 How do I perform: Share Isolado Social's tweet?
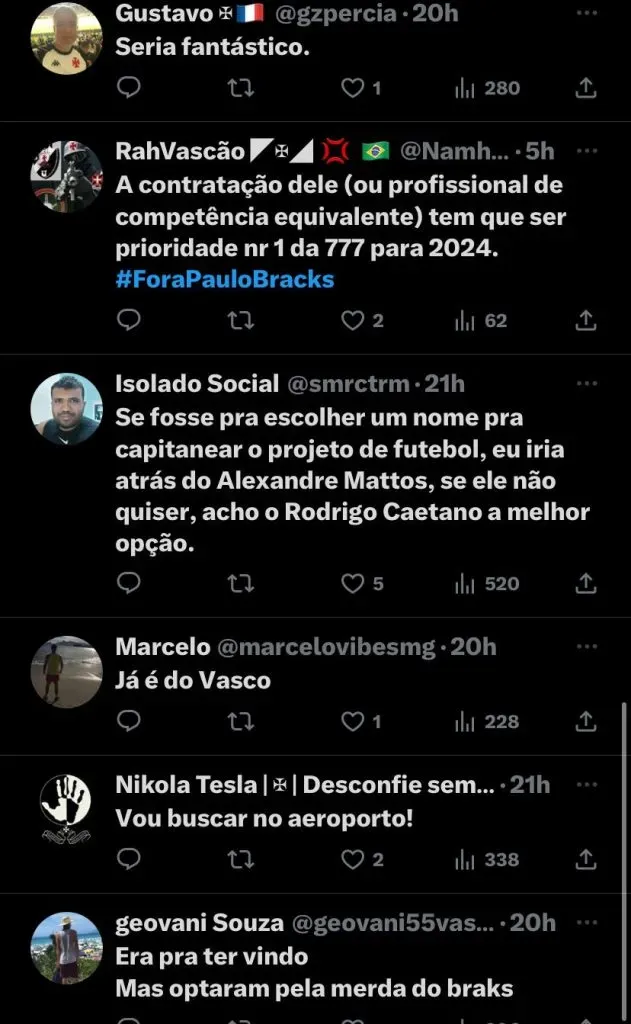pyautogui.click(x=587, y=583)
